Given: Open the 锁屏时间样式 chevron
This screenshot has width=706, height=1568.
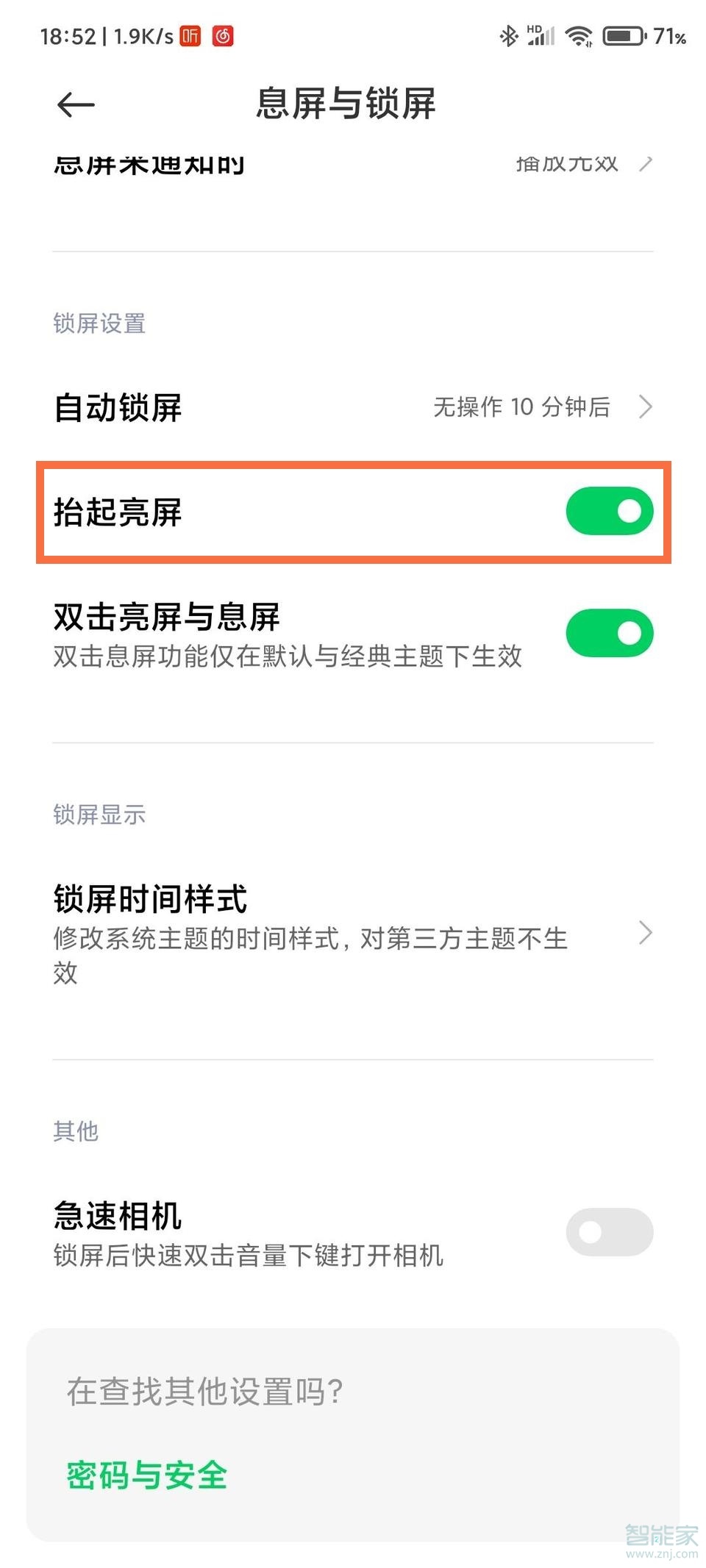Looking at the screenshot, I should pos(646,934).
